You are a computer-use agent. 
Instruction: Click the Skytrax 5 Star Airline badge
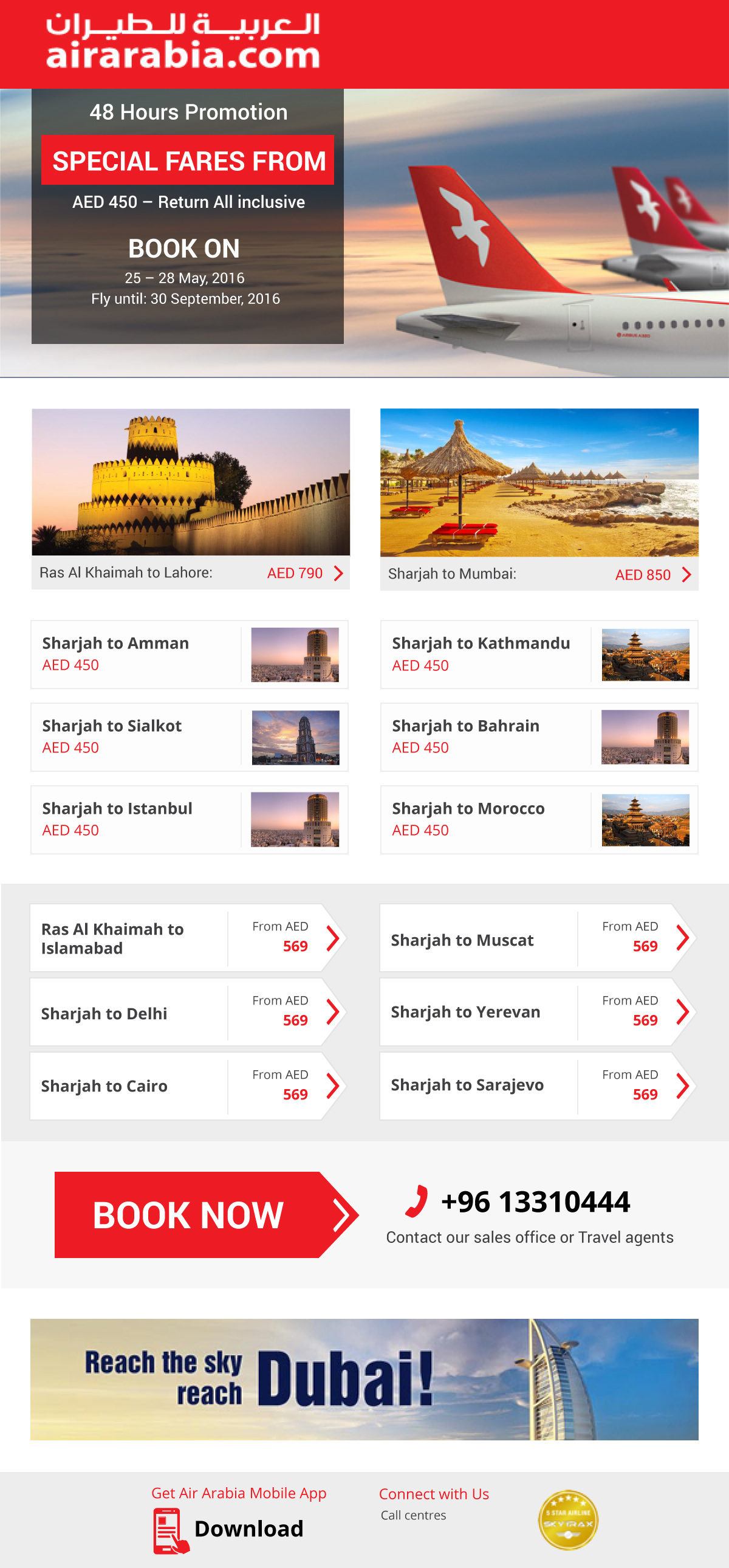click(x=569, y=1519)
